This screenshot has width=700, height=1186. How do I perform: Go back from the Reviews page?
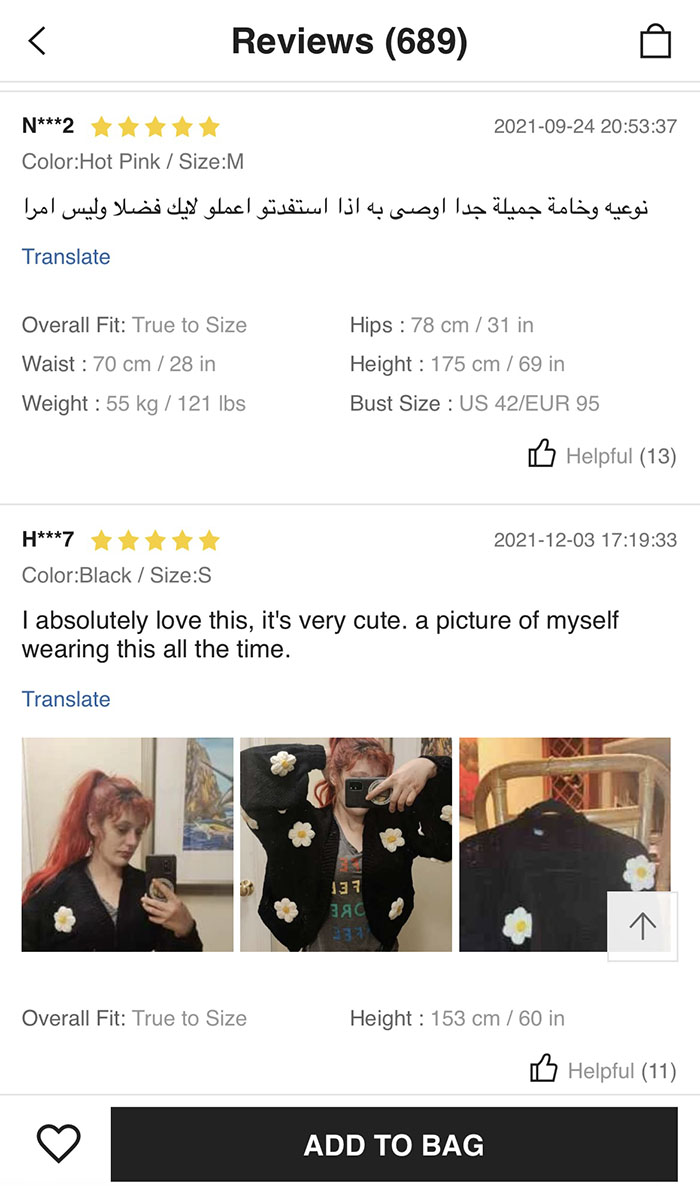[x=37, y=41]
